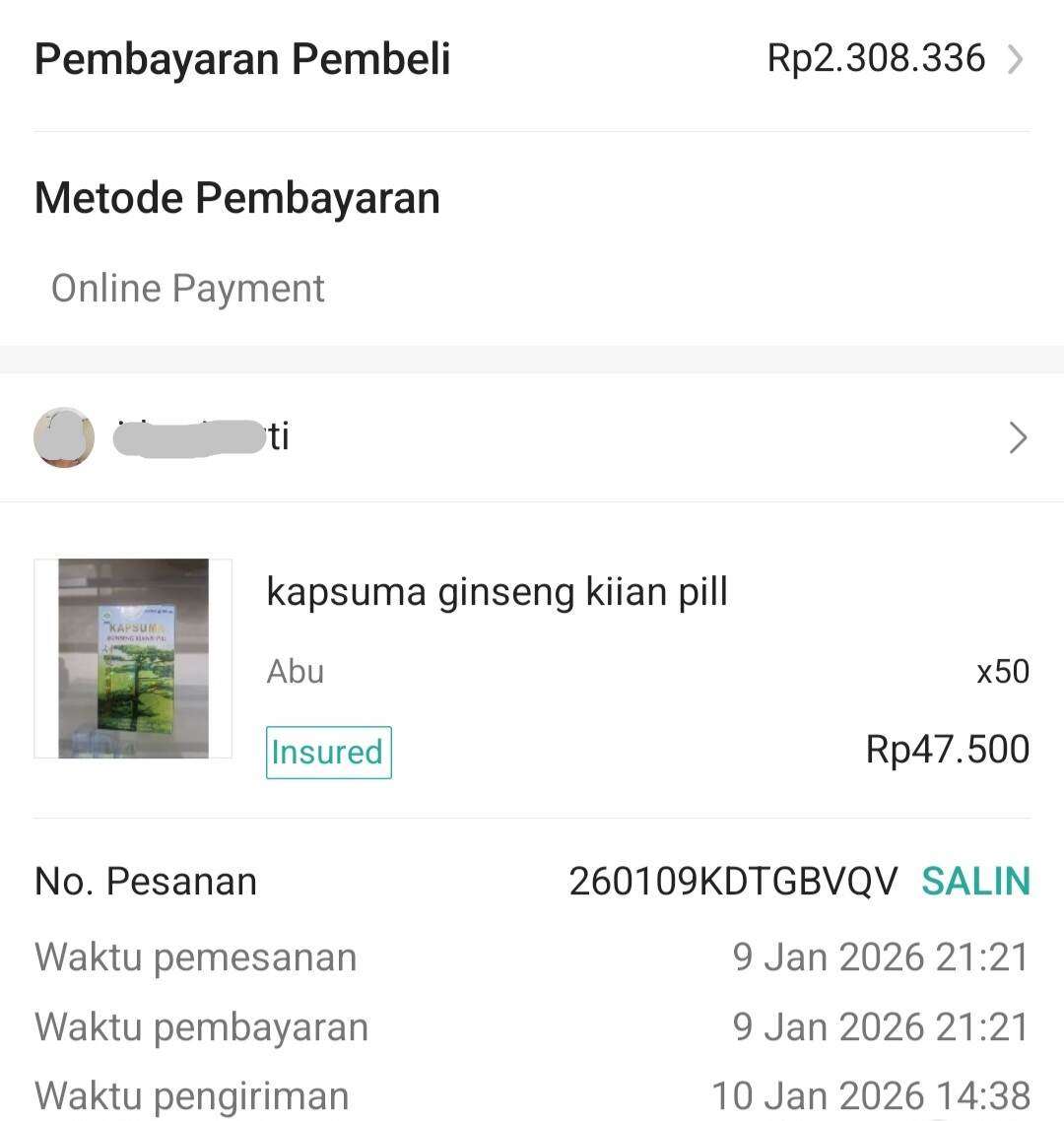This screenshot has height=1121, width=1064.
Task: Select the Metode Pembayaran section header
Action: 236,197
